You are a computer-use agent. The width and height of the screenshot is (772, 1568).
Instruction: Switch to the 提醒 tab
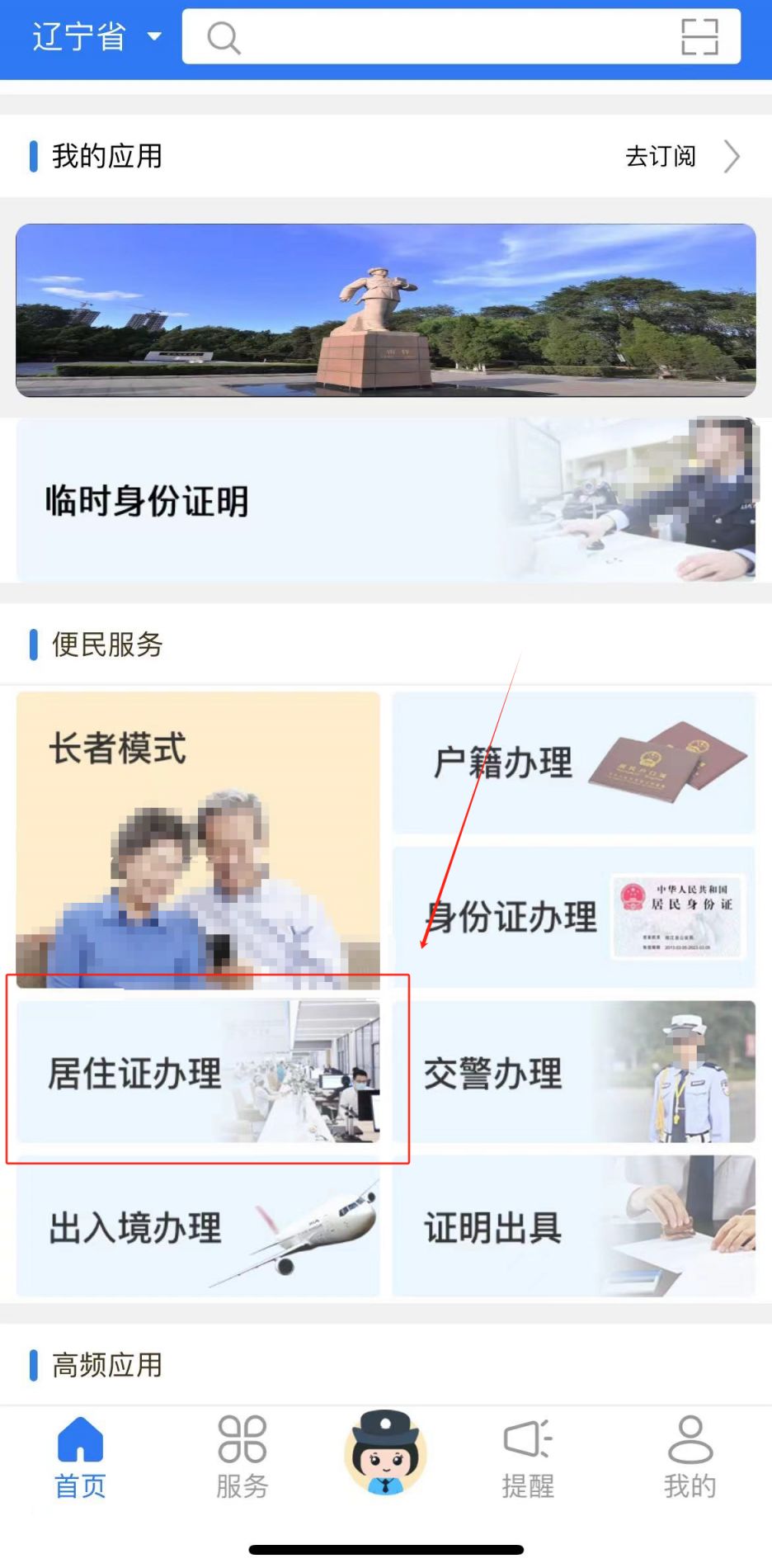(528, 1458)
